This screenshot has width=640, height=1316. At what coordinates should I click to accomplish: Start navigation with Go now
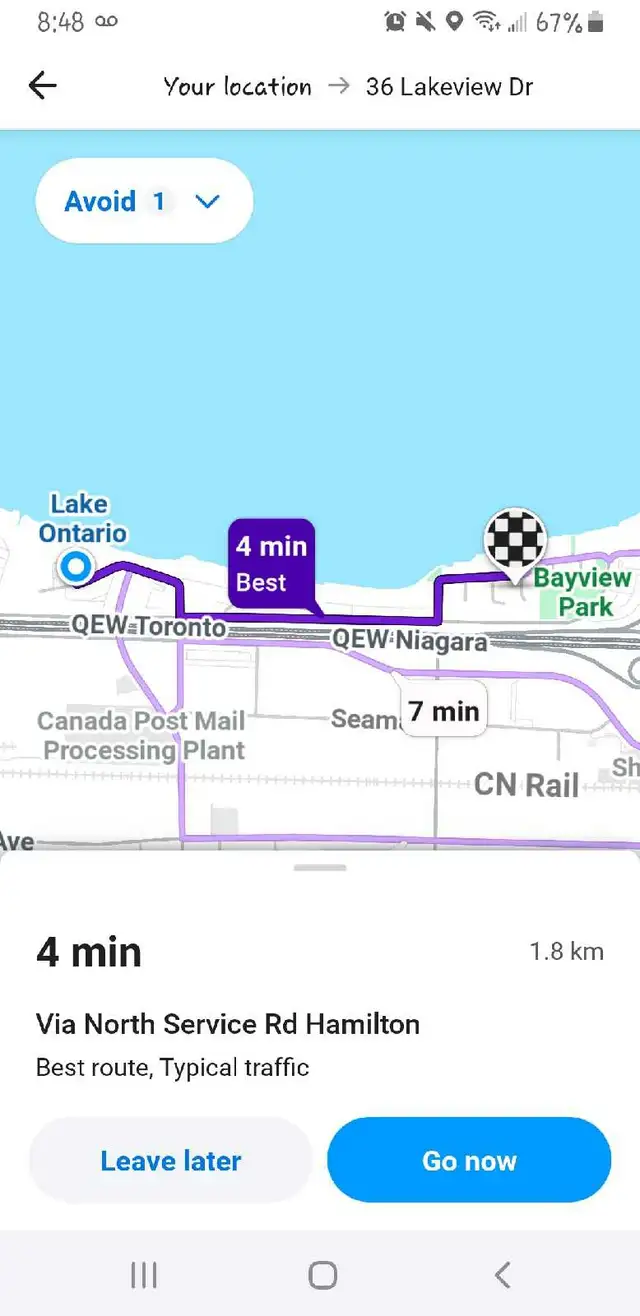point(469,1160)
